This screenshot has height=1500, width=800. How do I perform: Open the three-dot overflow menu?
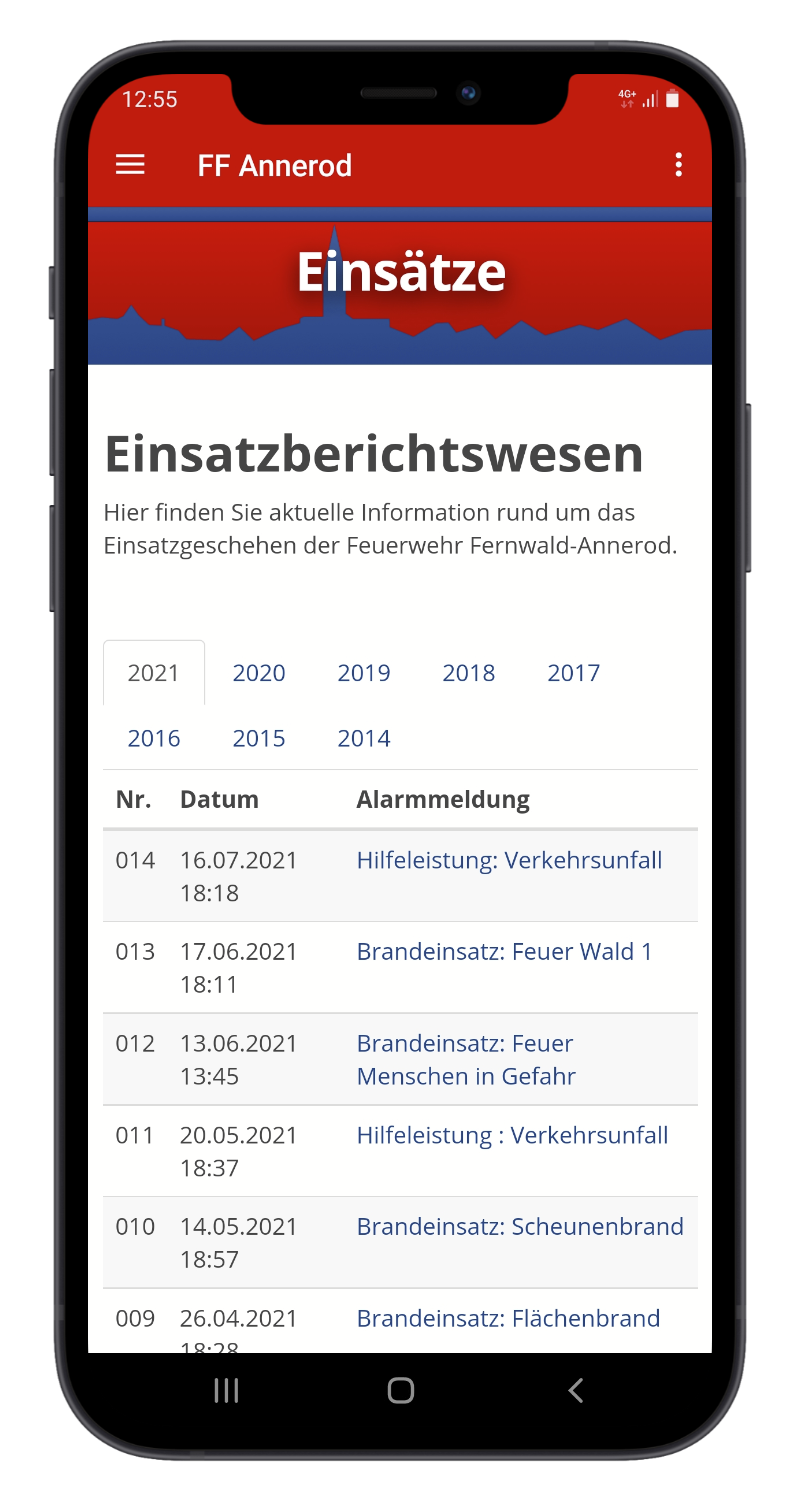[679, 165]
